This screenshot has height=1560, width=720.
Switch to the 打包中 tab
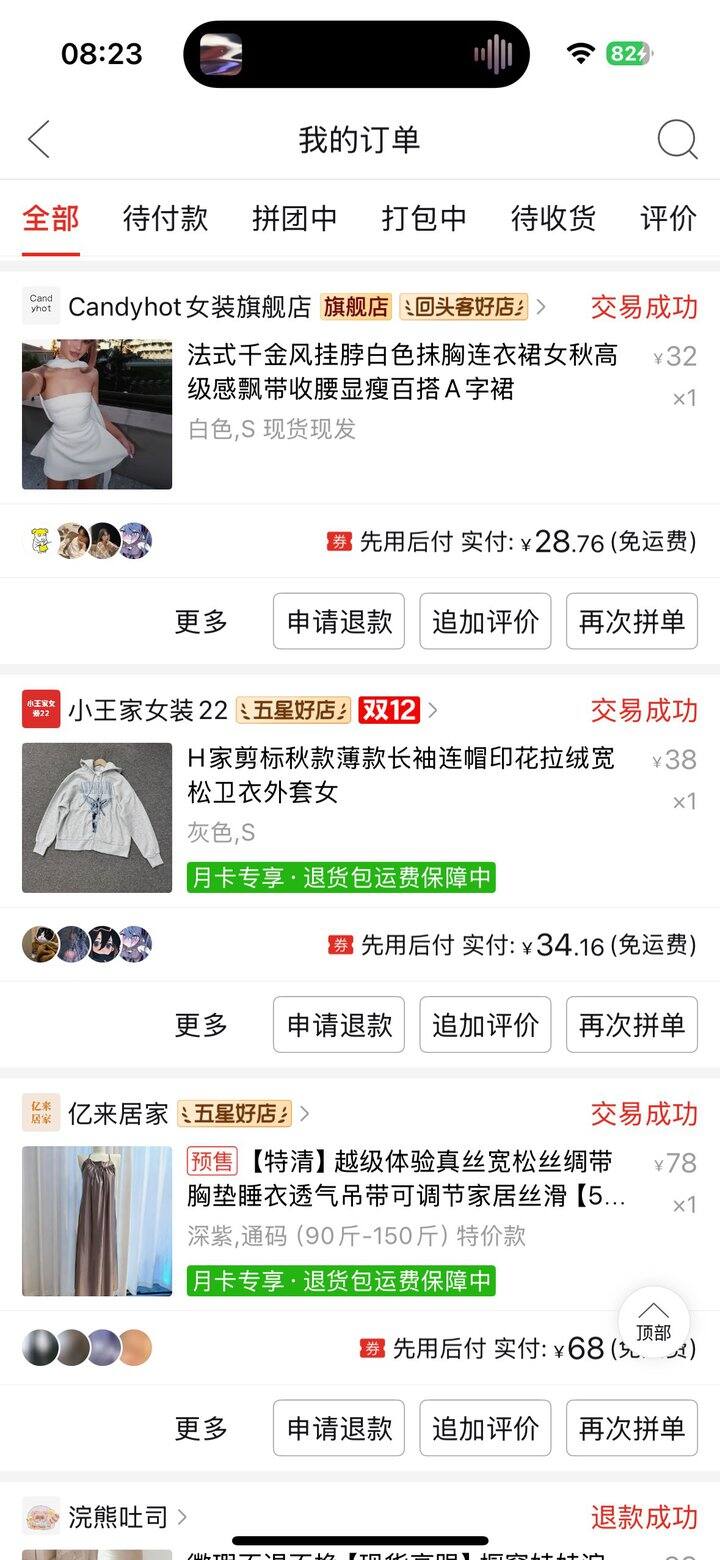424,218
